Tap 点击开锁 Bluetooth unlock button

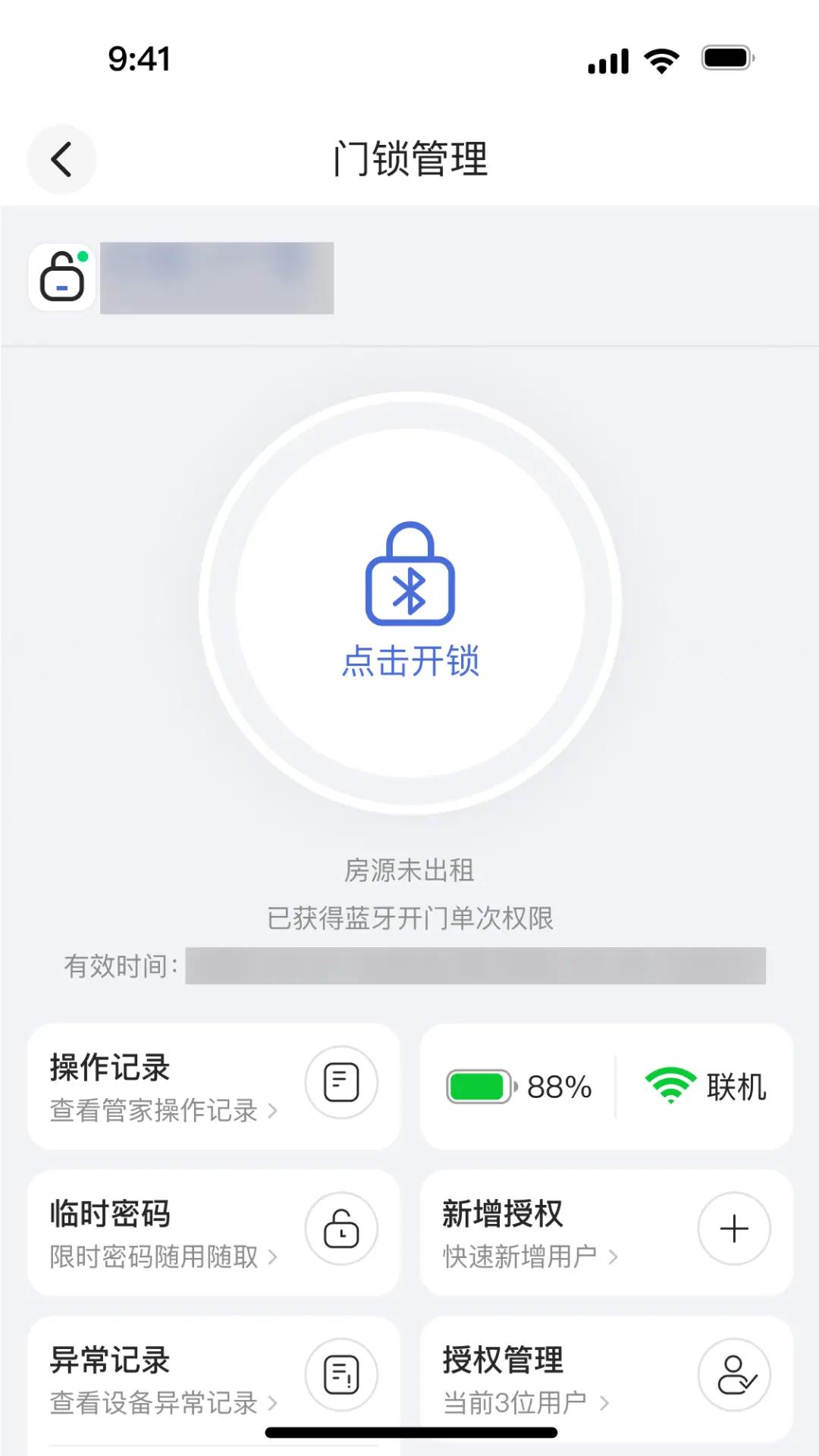tap(409, 603)
